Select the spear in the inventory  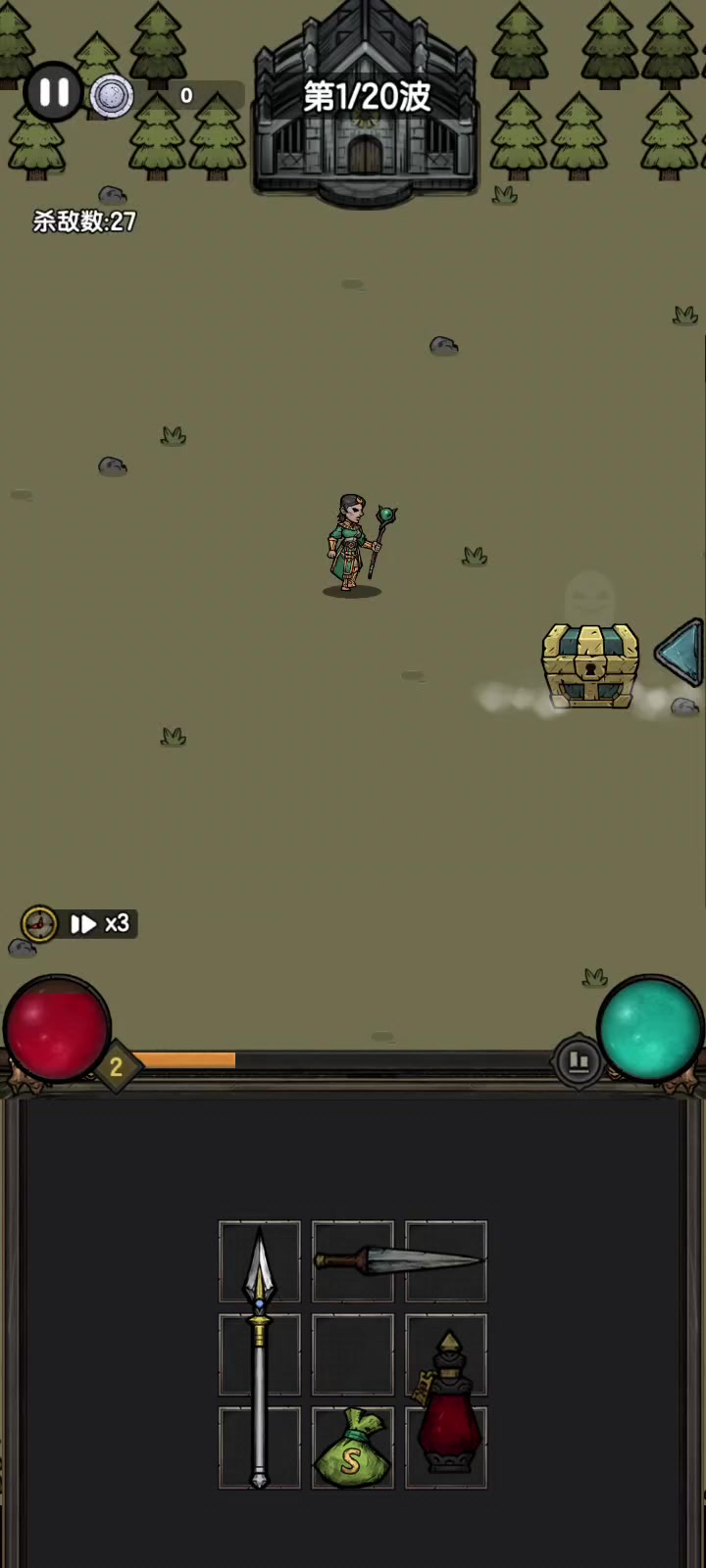259,1354
